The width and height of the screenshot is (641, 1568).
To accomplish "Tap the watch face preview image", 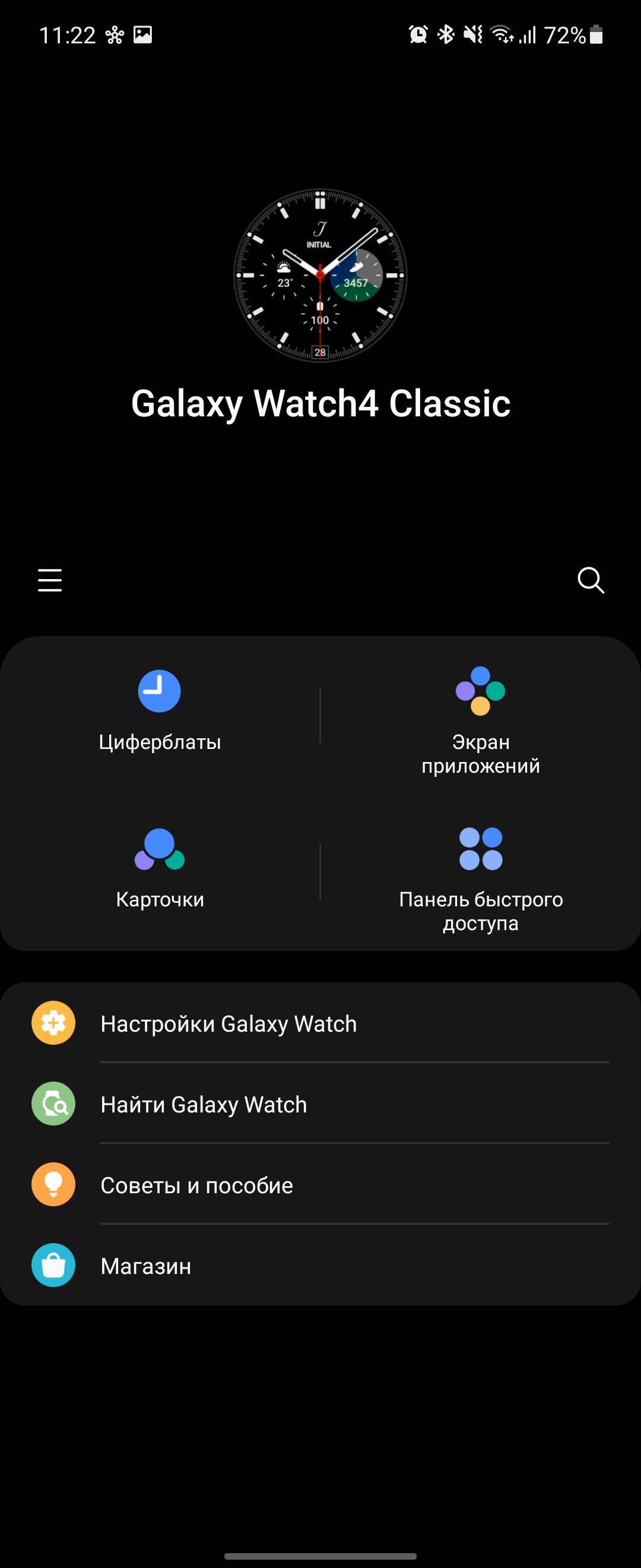I will [x=320, y=275].
